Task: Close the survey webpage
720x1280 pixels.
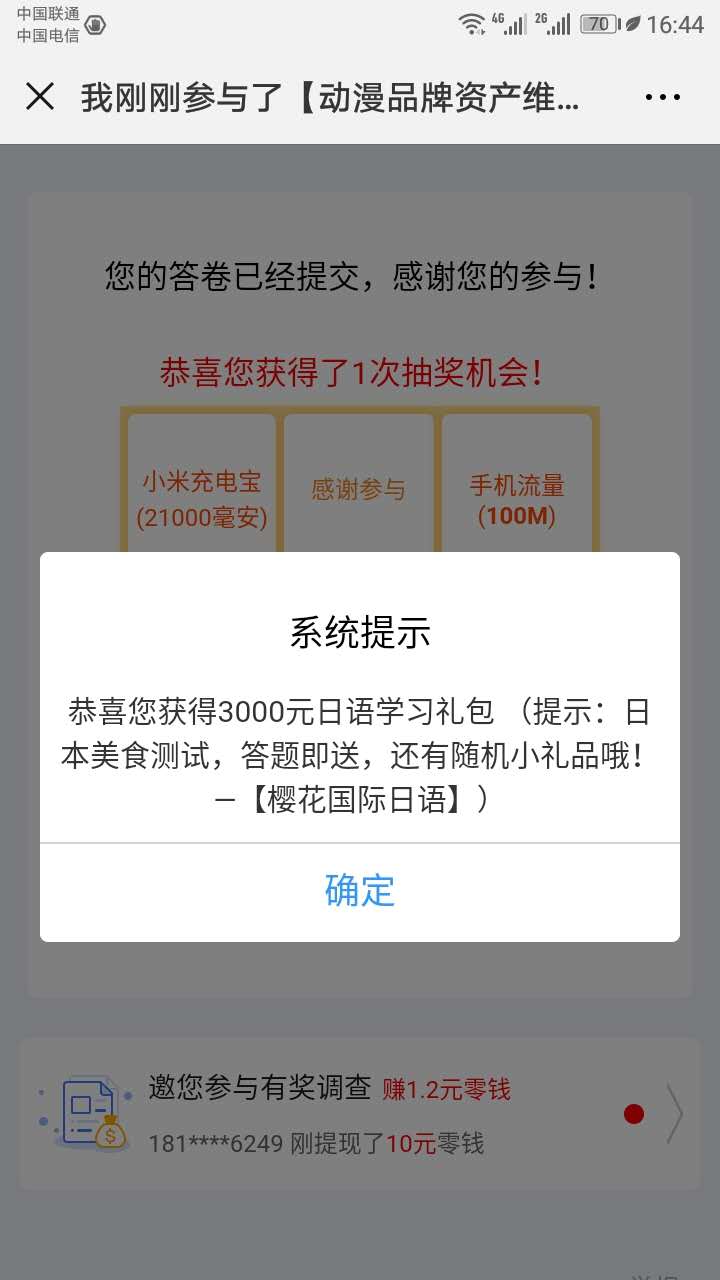Action: (40, 97)
